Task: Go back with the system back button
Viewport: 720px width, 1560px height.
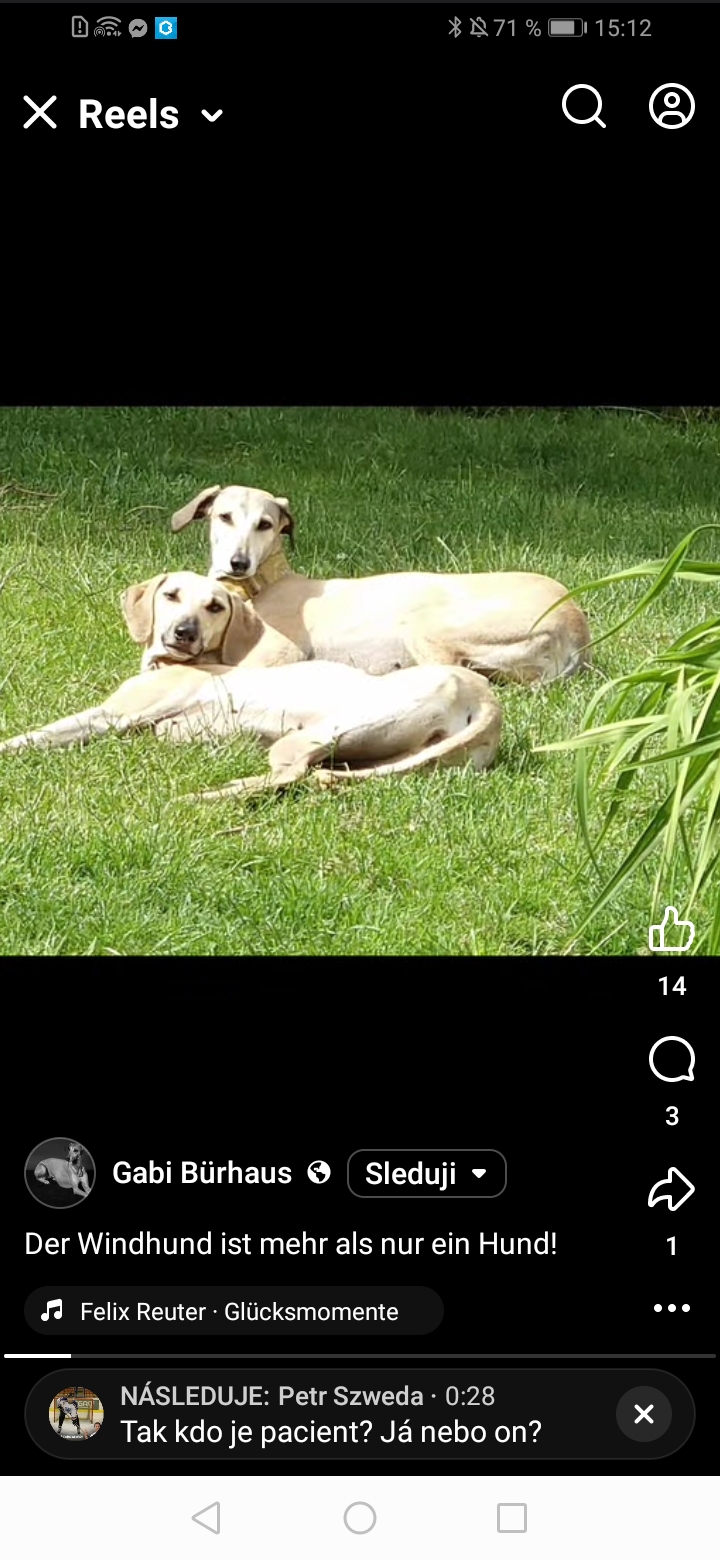Action: tap(206, 1518)
